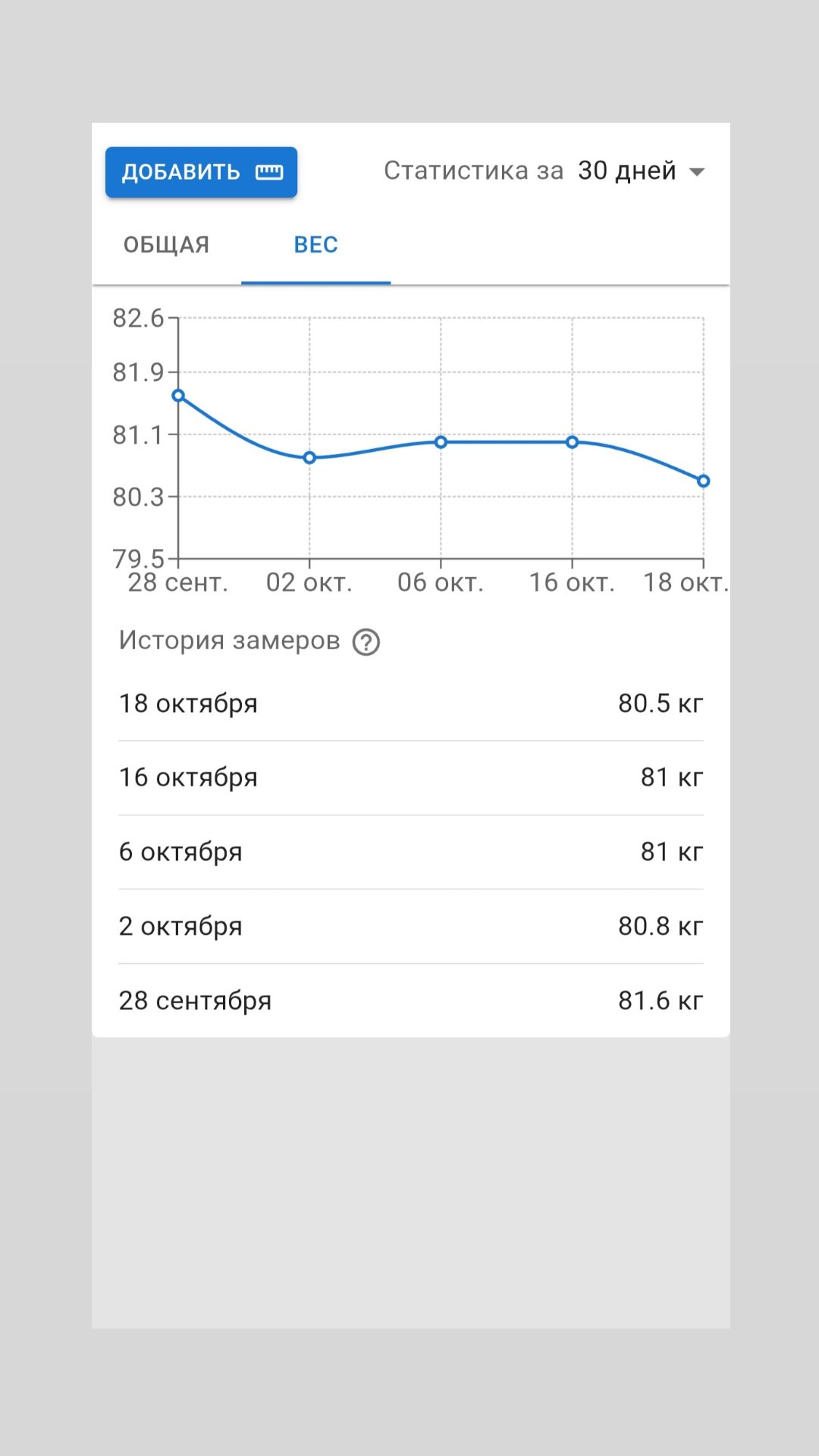Open the 16 октября measurement entry
This screenshot has height=1456, width=819.
tap(410, 778)
